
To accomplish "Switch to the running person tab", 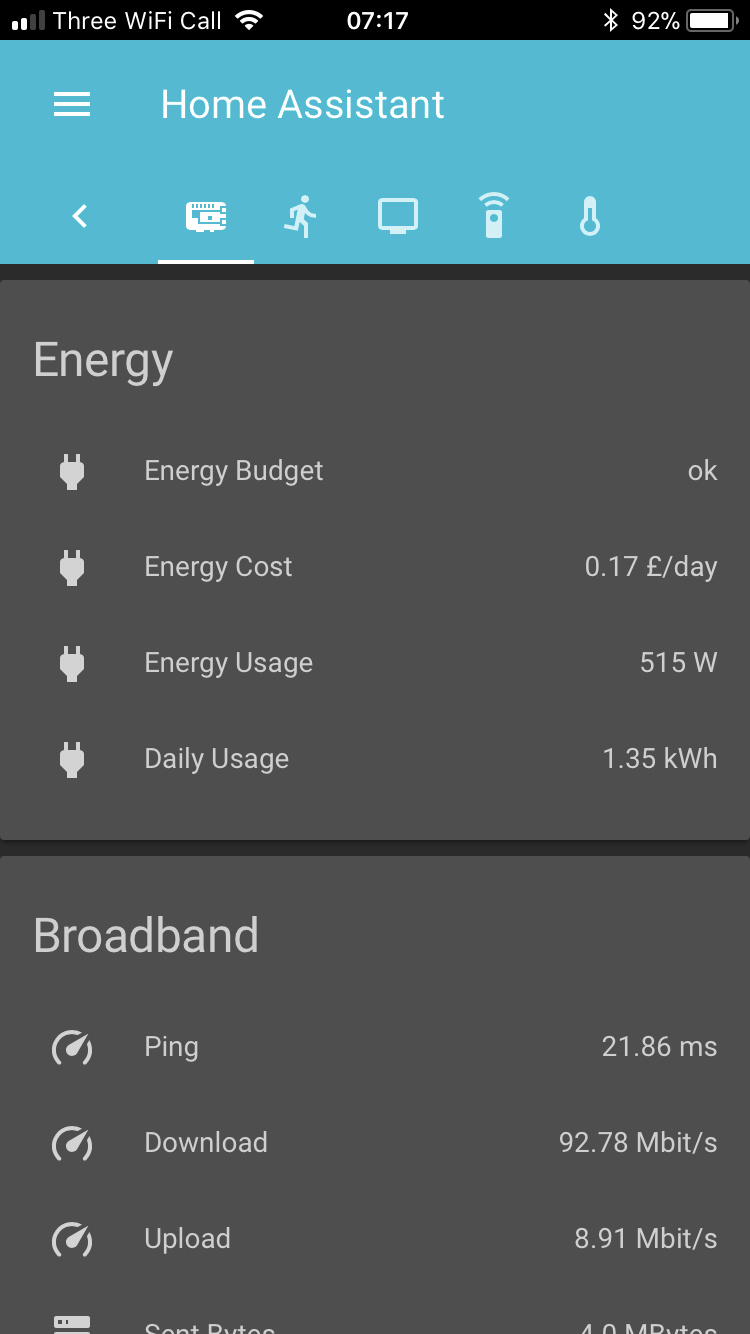I will (x=300, y=216).
